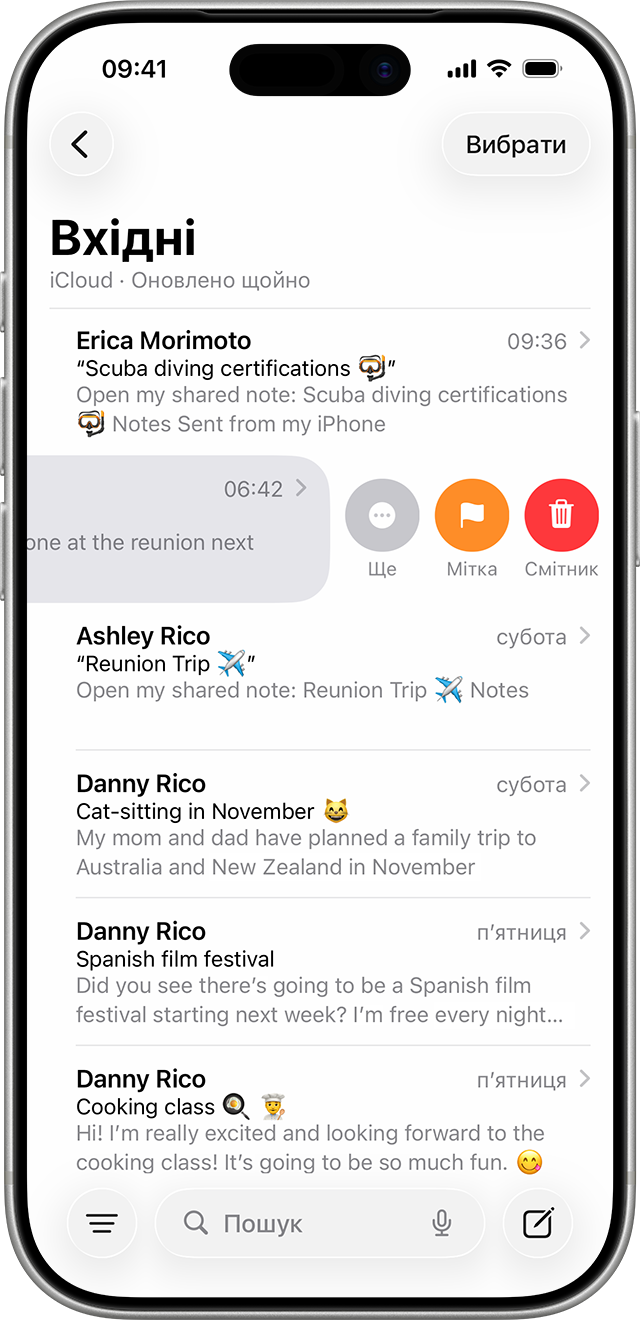The width and height of the screenshot is (640, 1320).
Task: Compose a new email
Action: point(538,1223)
